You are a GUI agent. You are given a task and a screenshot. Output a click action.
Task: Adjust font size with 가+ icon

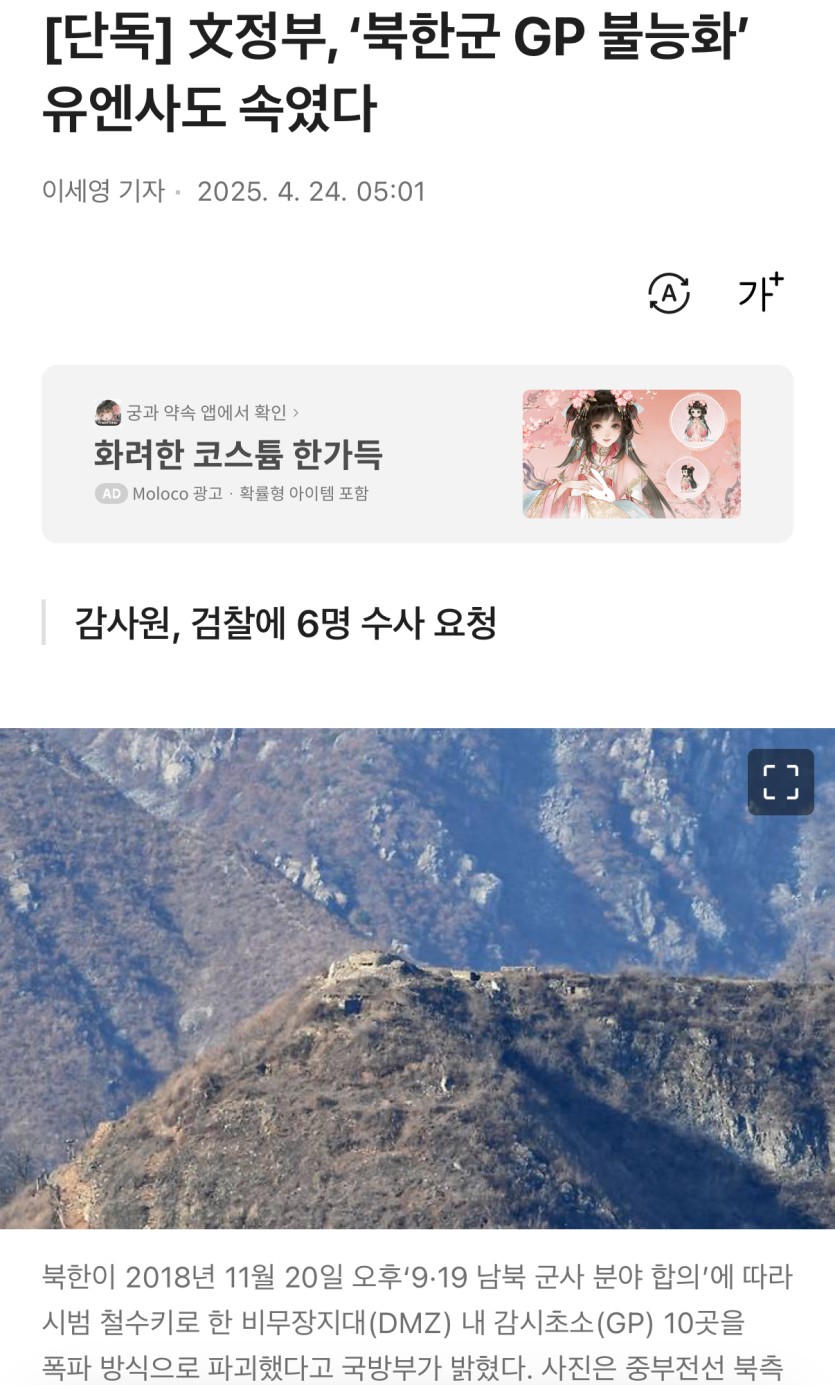click(x=760, y=293)
